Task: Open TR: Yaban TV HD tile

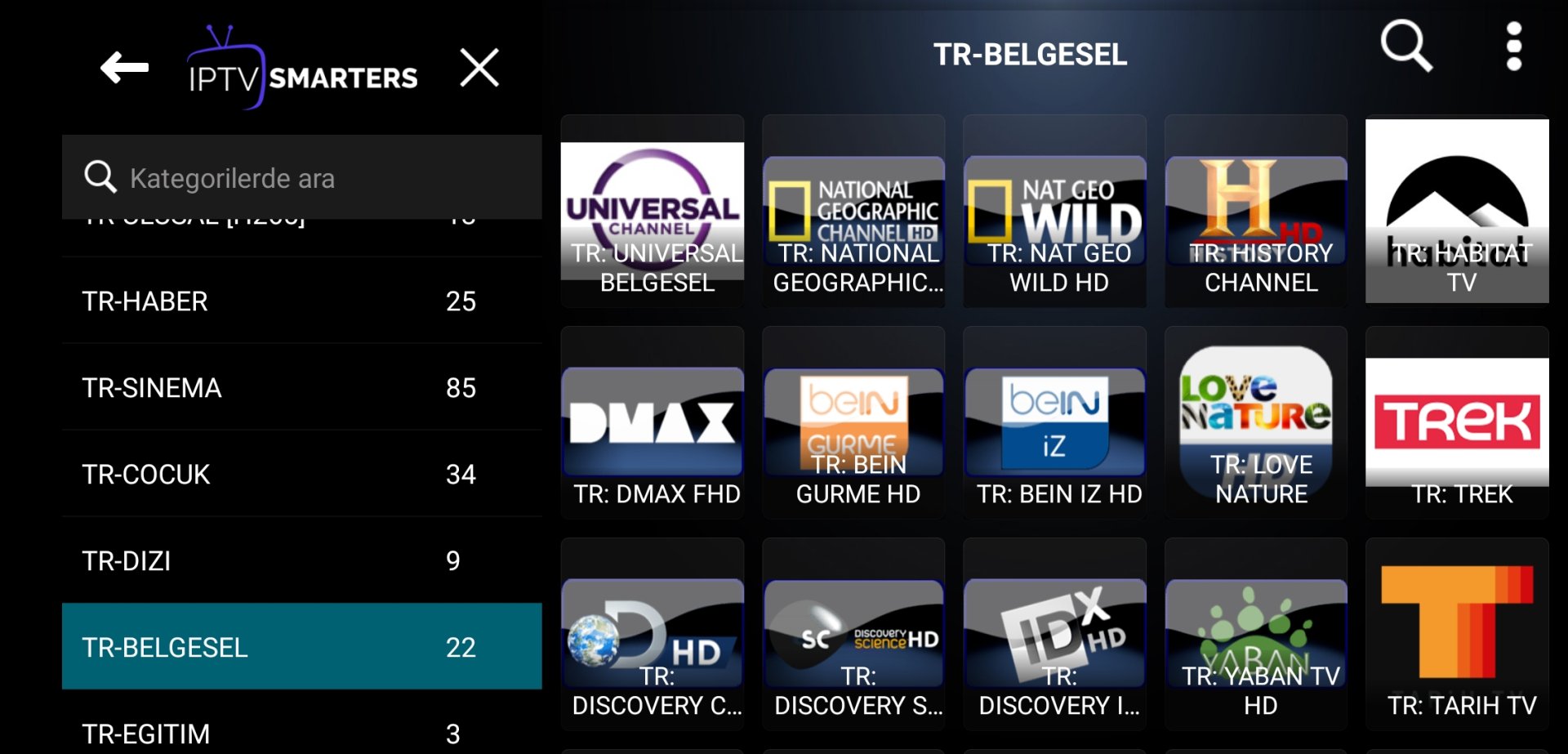Action: 1256,634
